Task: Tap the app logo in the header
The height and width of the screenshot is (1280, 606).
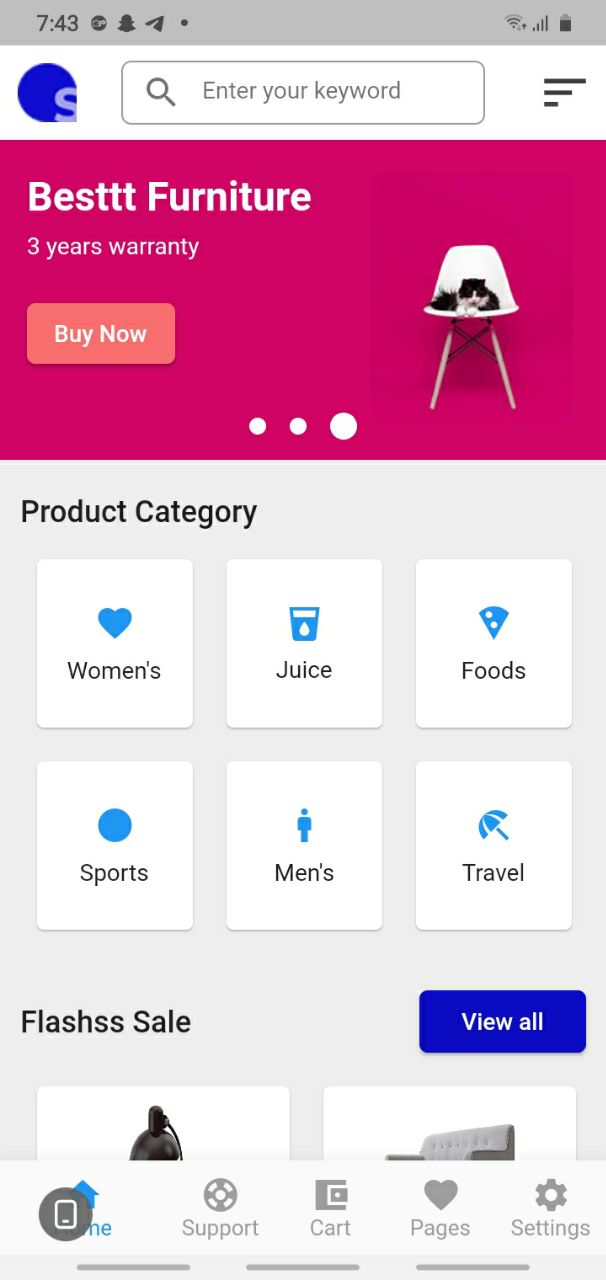Action: [x=47, y=92]
